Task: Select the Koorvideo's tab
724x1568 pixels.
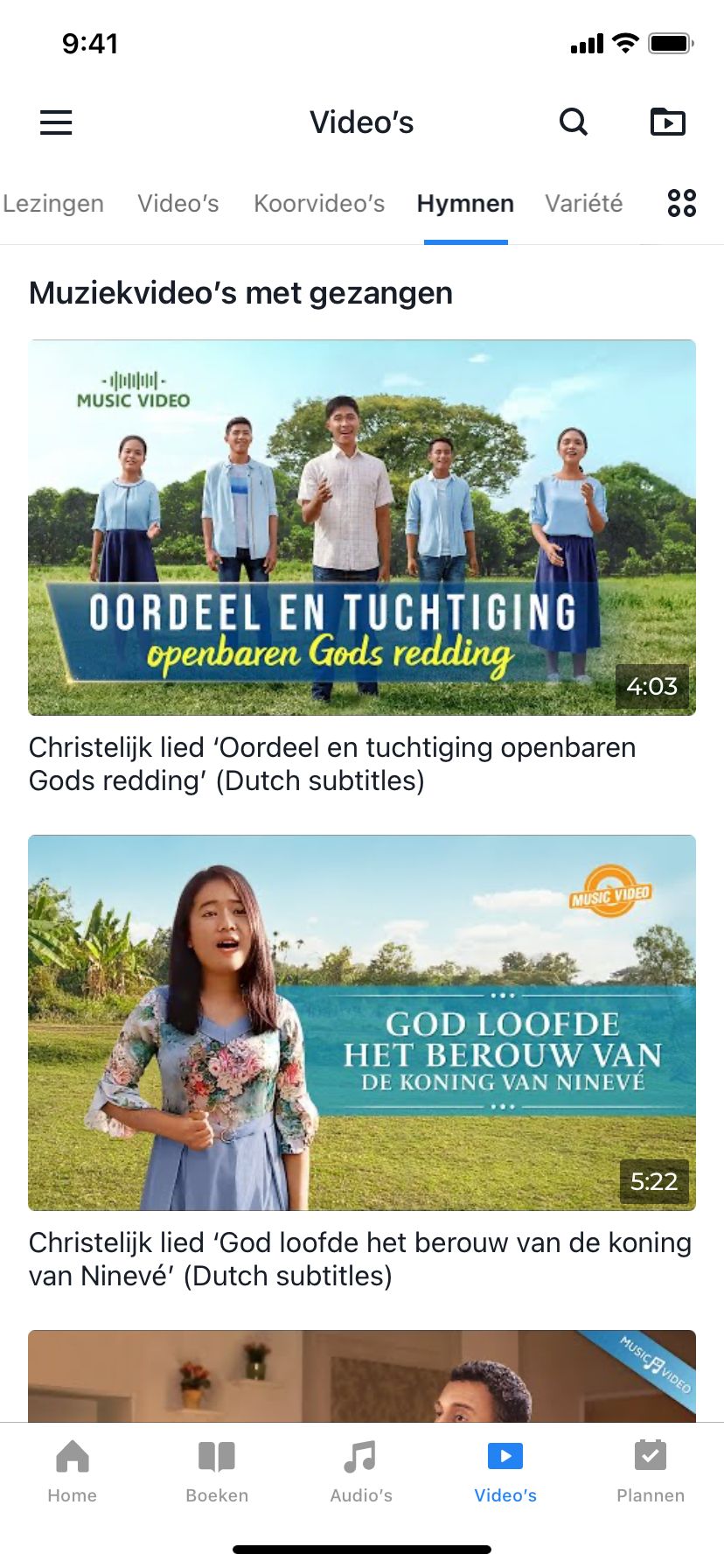Action: (319, 204)
